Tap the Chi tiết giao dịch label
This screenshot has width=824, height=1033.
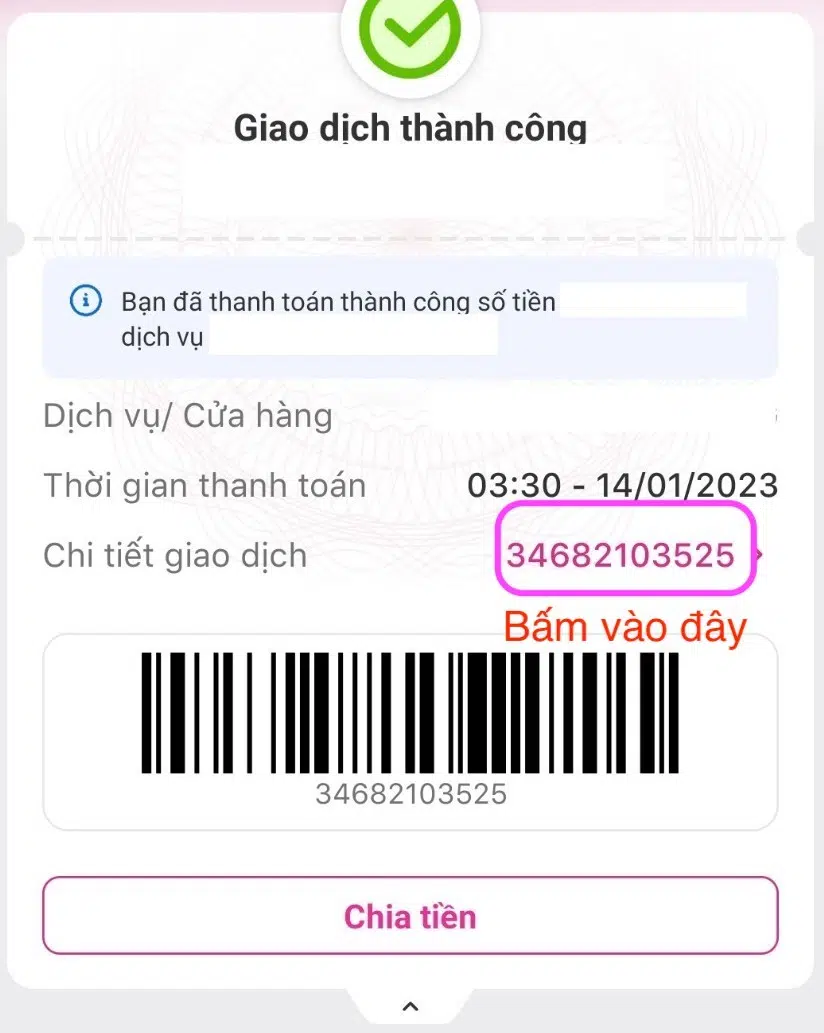pos(175,556)
